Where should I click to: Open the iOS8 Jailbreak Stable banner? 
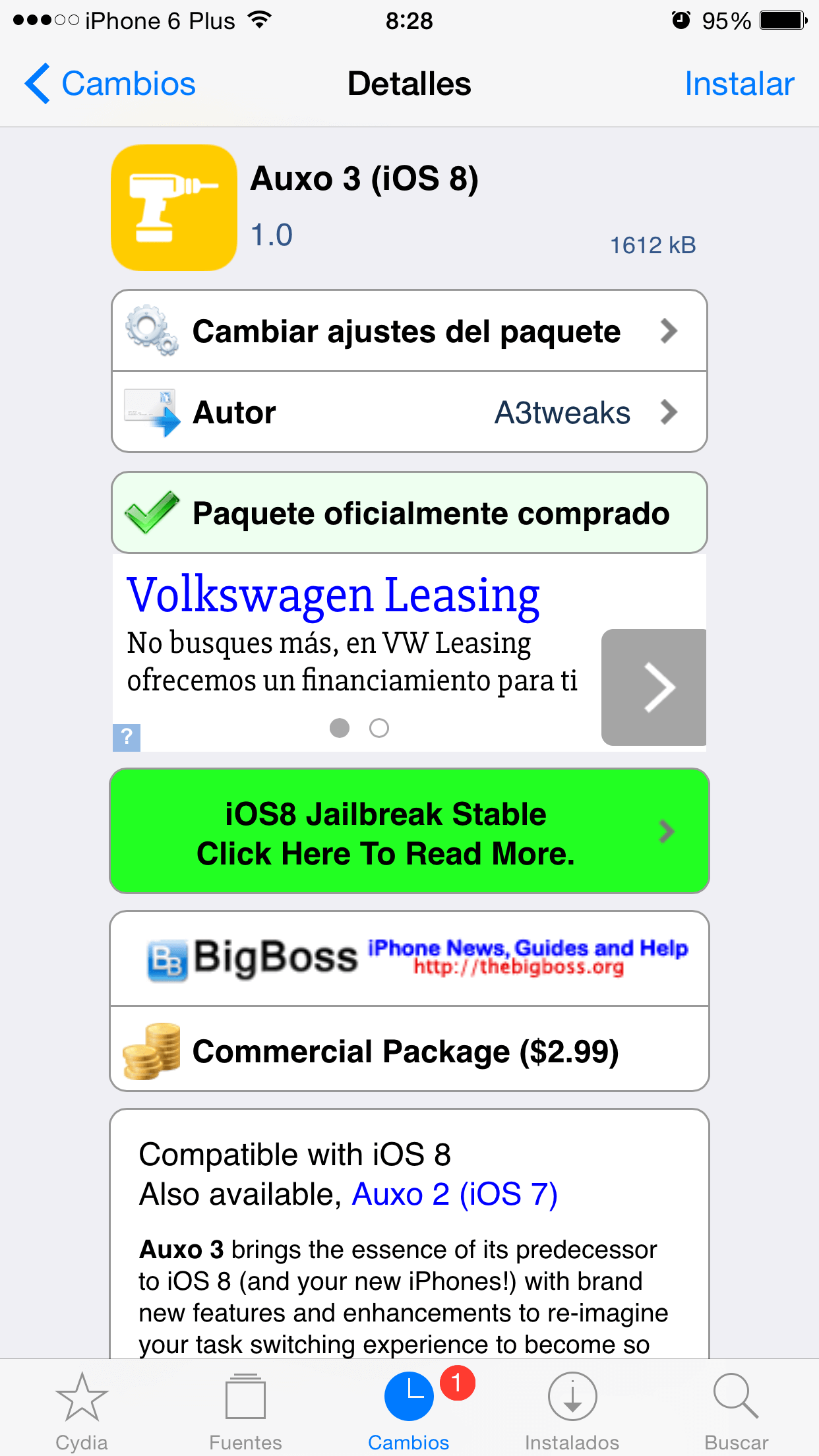409,832
